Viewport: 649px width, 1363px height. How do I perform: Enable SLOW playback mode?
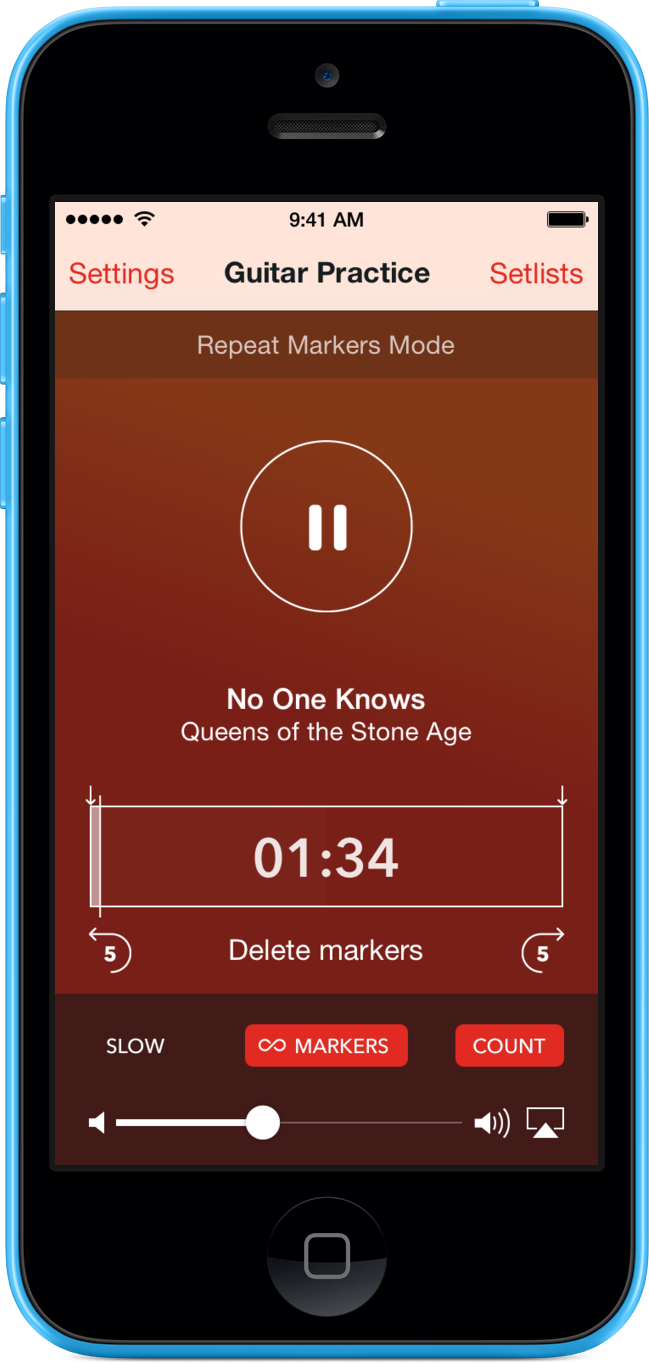[135, 1046]
